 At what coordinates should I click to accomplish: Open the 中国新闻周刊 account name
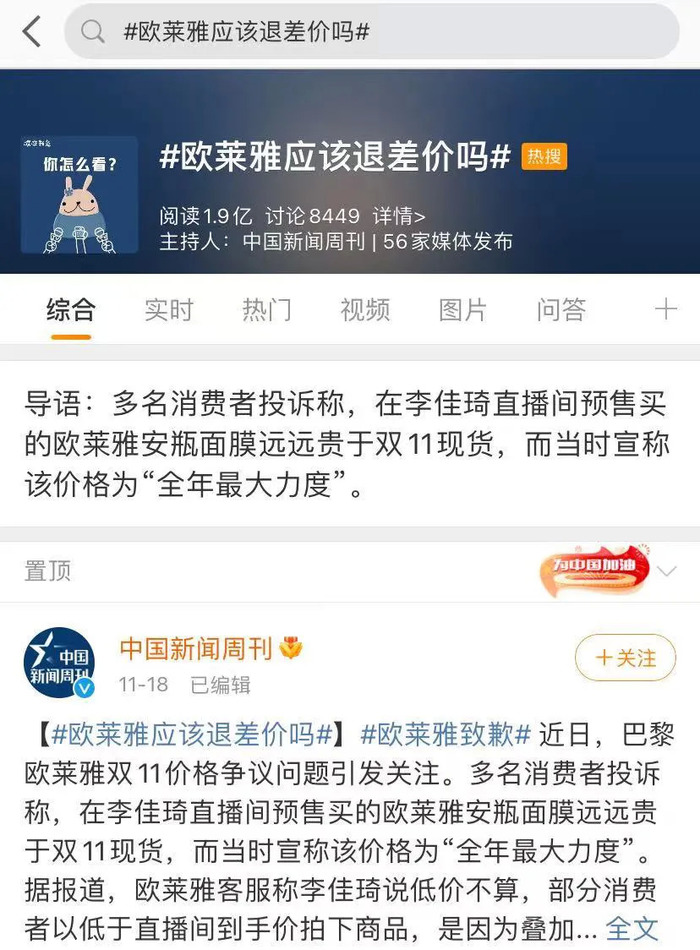196,648
